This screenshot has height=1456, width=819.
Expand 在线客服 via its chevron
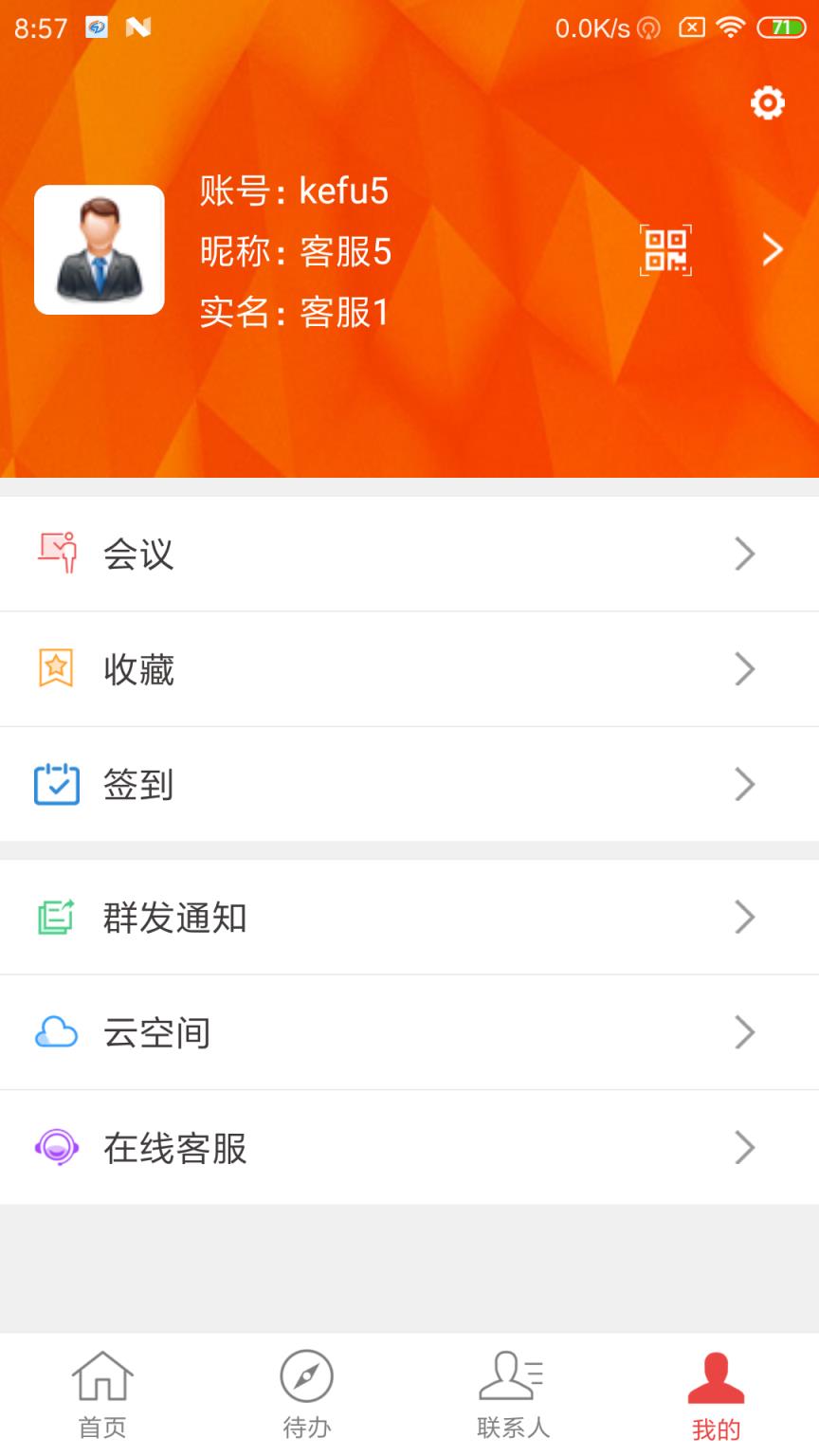(745, 1148)
